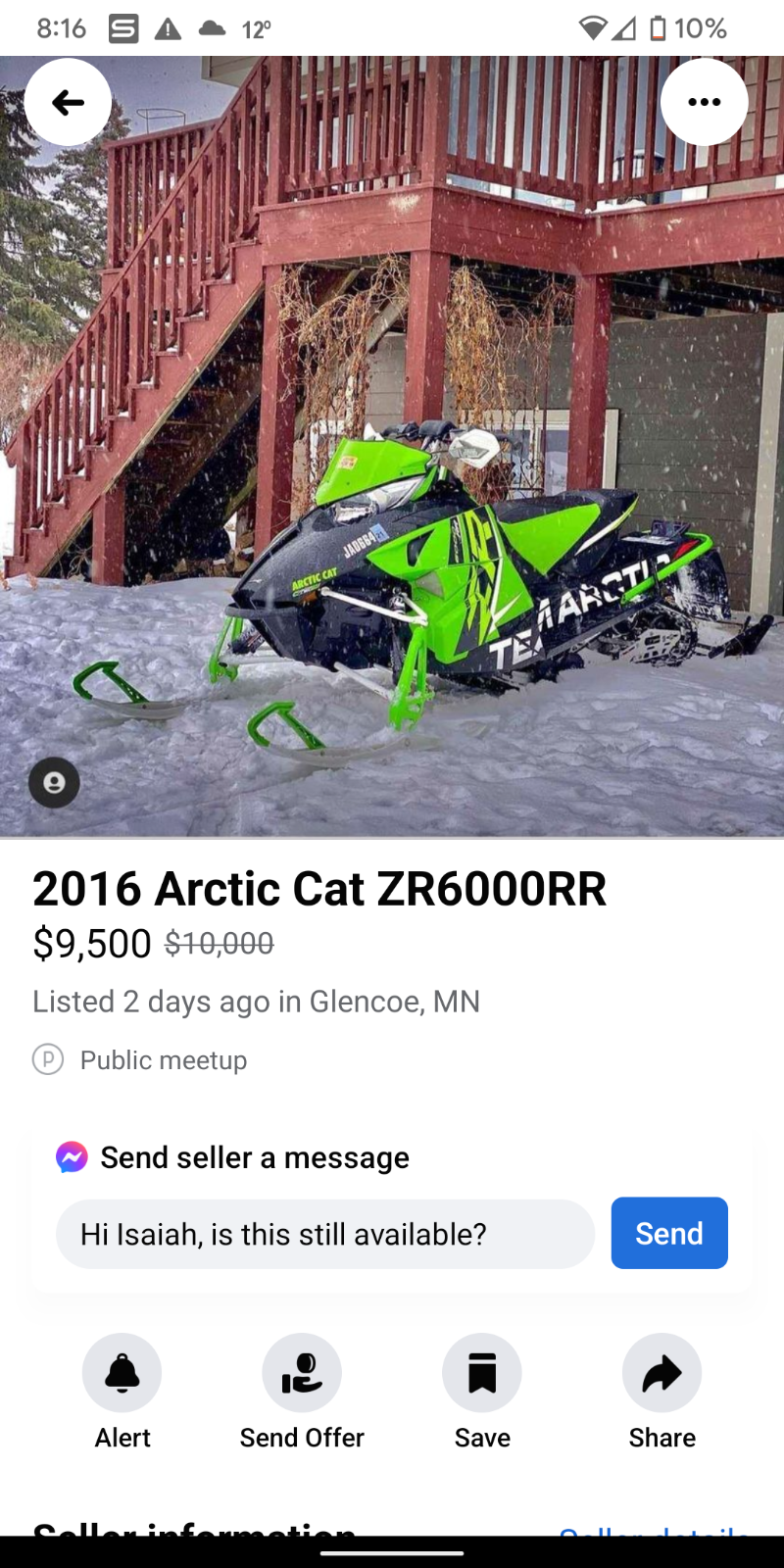Open the three-dot overflow menu

704,102
